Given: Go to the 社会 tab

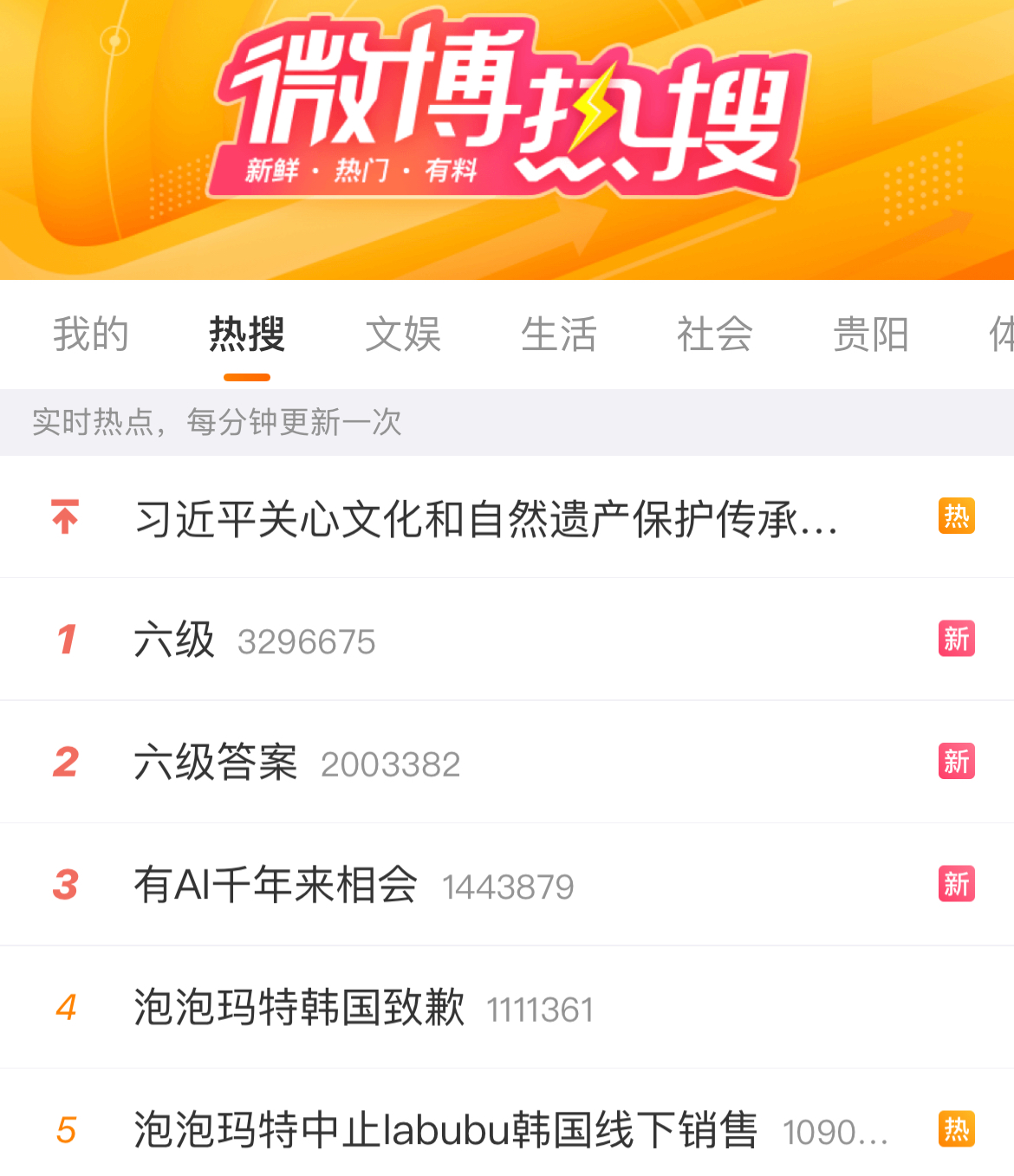Looking at the screenshot, I should pyautogui.click(x=715, y=335).
